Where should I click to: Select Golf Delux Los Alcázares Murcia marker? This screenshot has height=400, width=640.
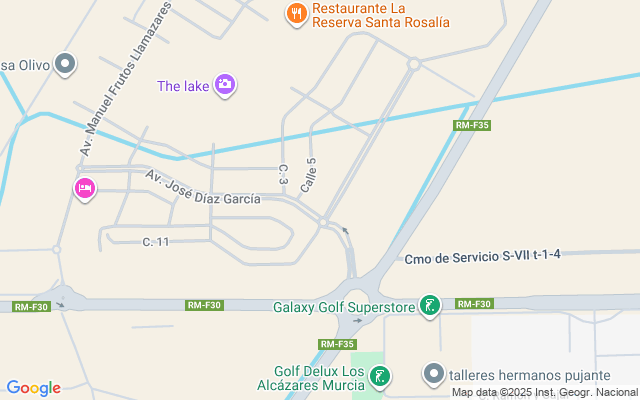(x=380, y=376)
